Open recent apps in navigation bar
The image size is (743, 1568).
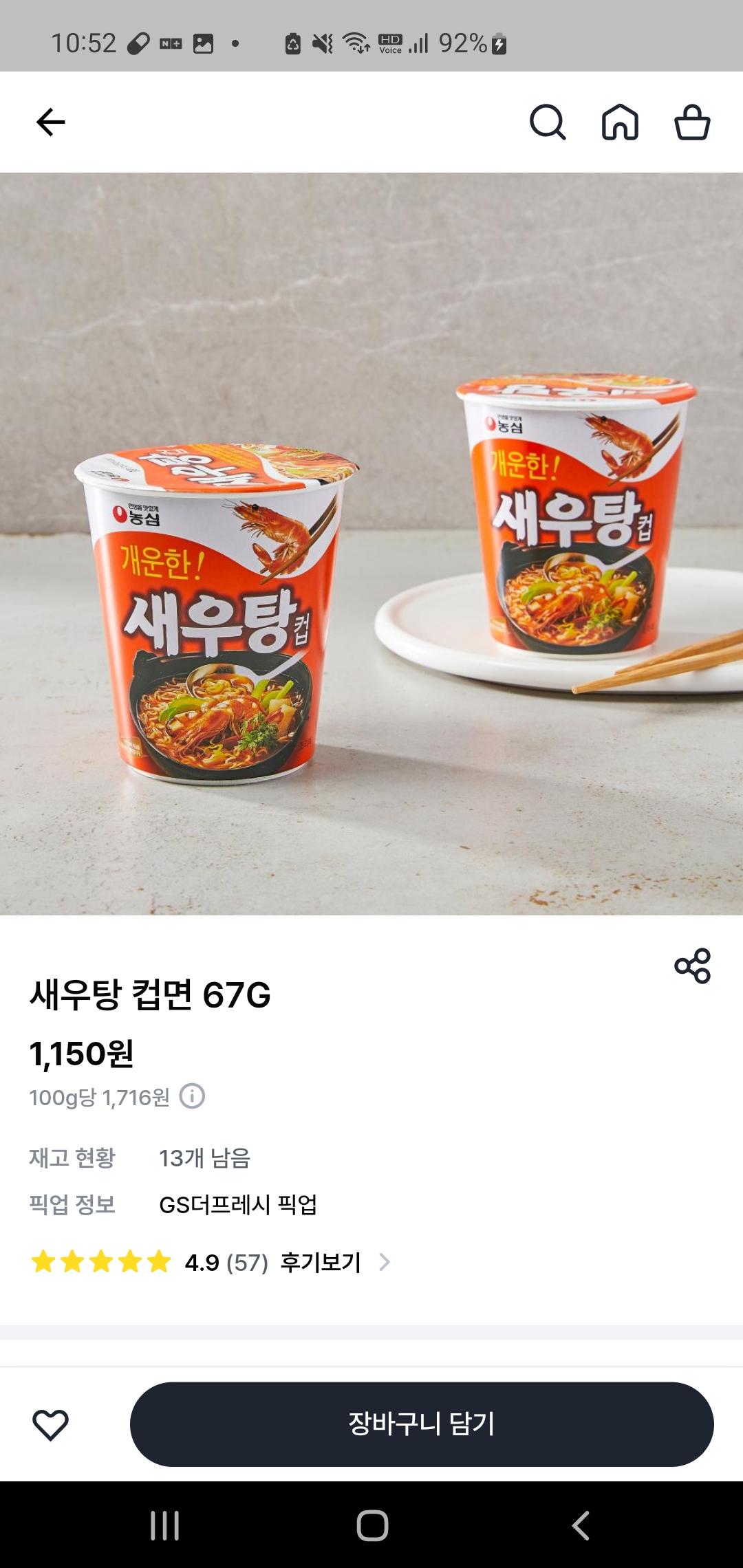pyautogui.click(x=164, y=1525)
